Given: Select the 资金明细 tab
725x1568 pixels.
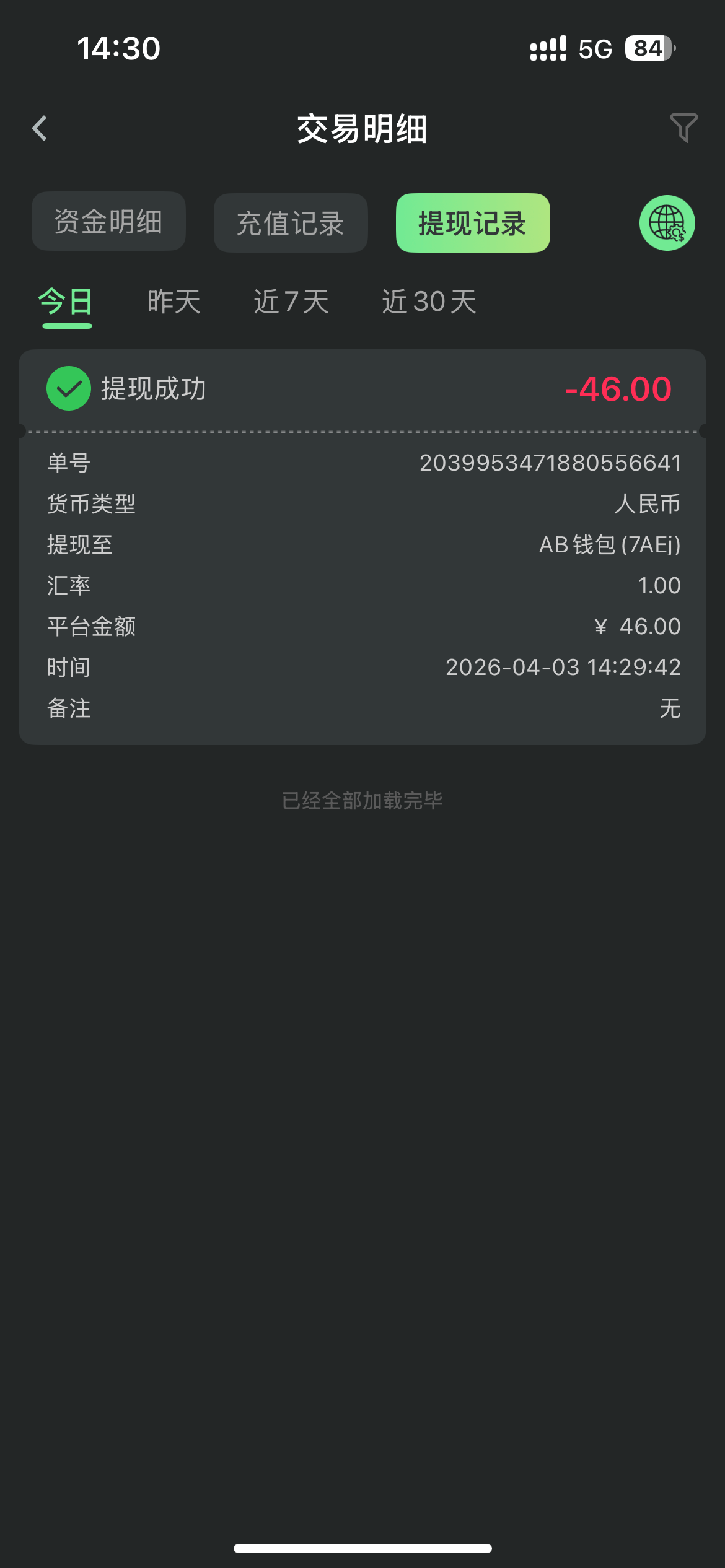Looking at the screenshot, I should [108, 221].
